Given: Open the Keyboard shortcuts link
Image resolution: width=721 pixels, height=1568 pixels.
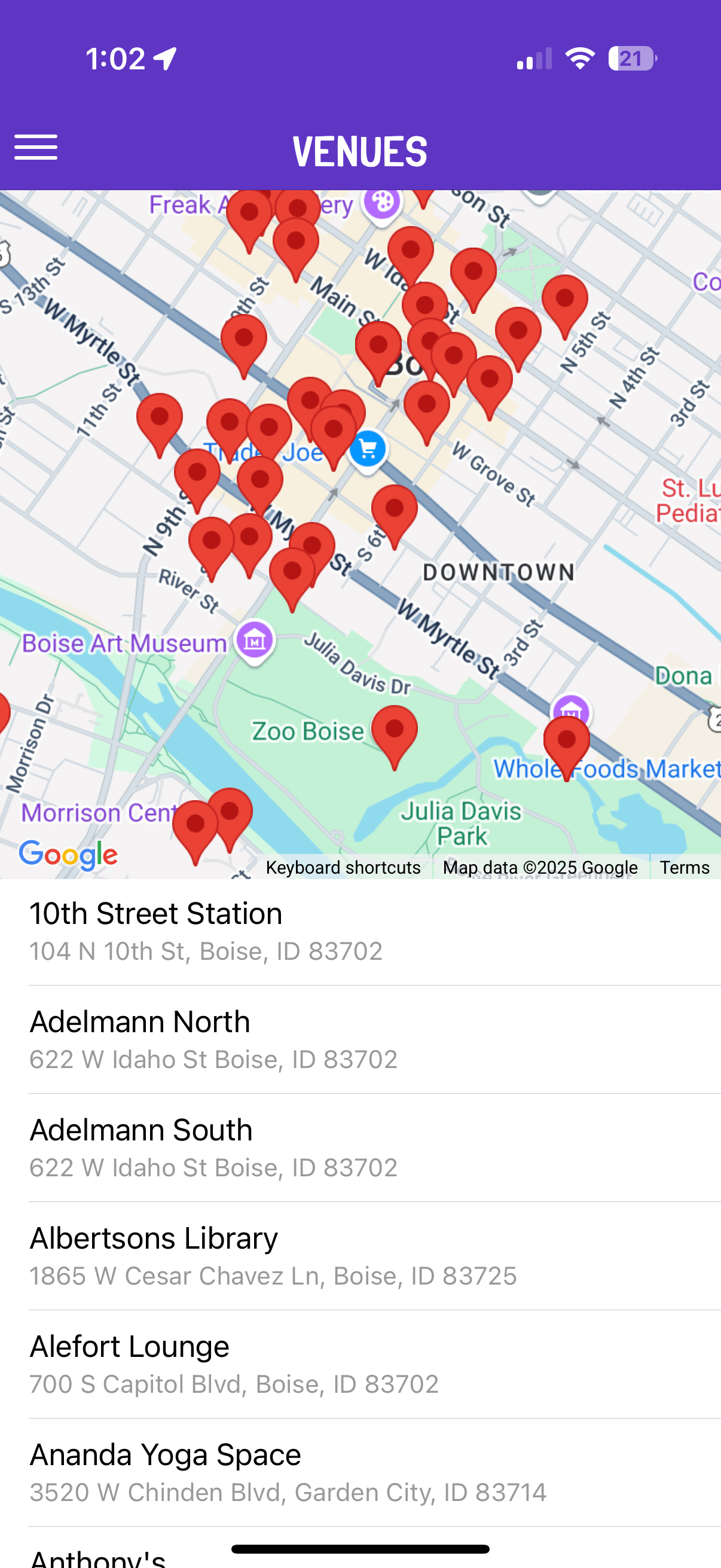Looking at the screenshot, I should tap(345, 867).
